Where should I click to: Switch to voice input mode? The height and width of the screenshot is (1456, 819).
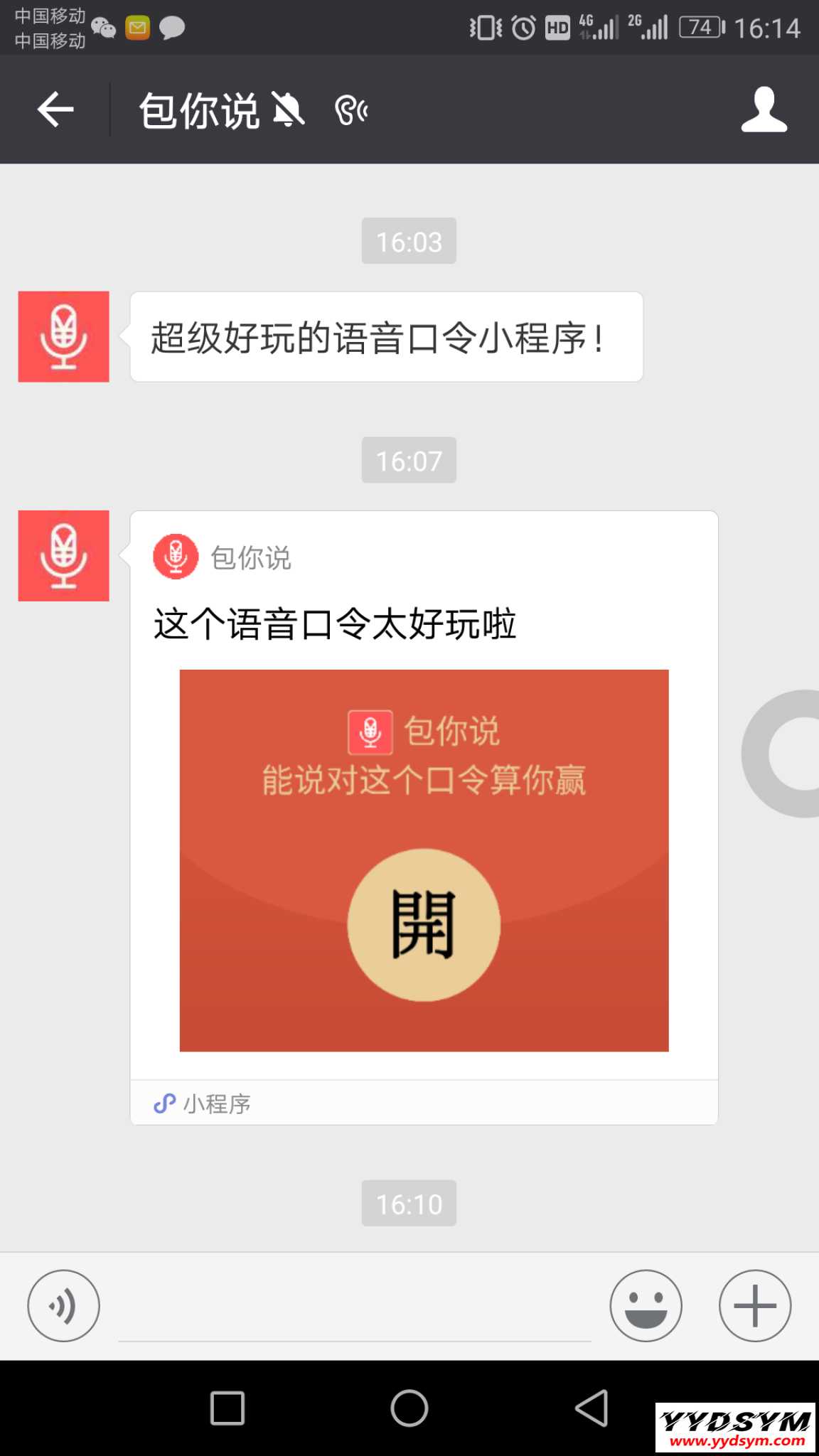[x=63, y=1305]
